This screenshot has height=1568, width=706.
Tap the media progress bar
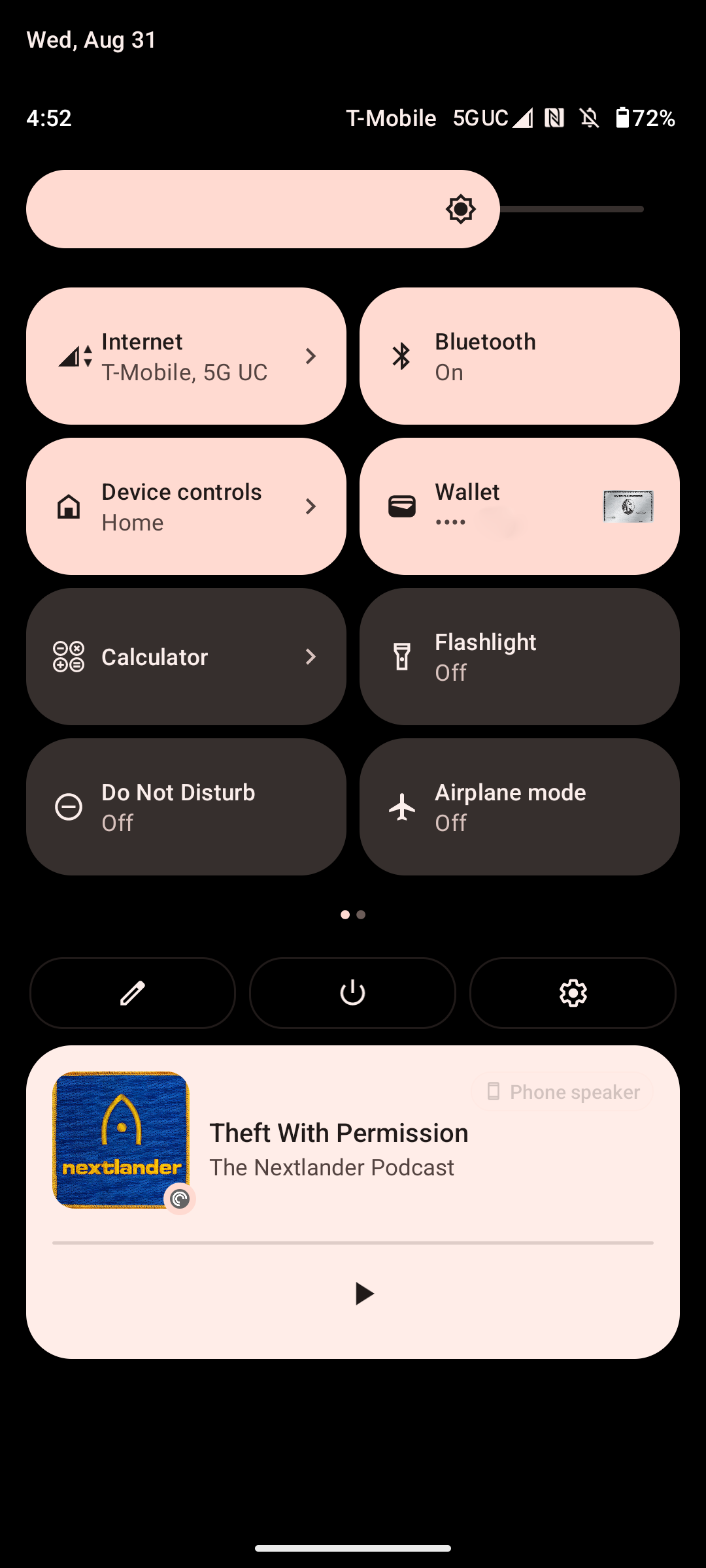[x=353, y=1243]
